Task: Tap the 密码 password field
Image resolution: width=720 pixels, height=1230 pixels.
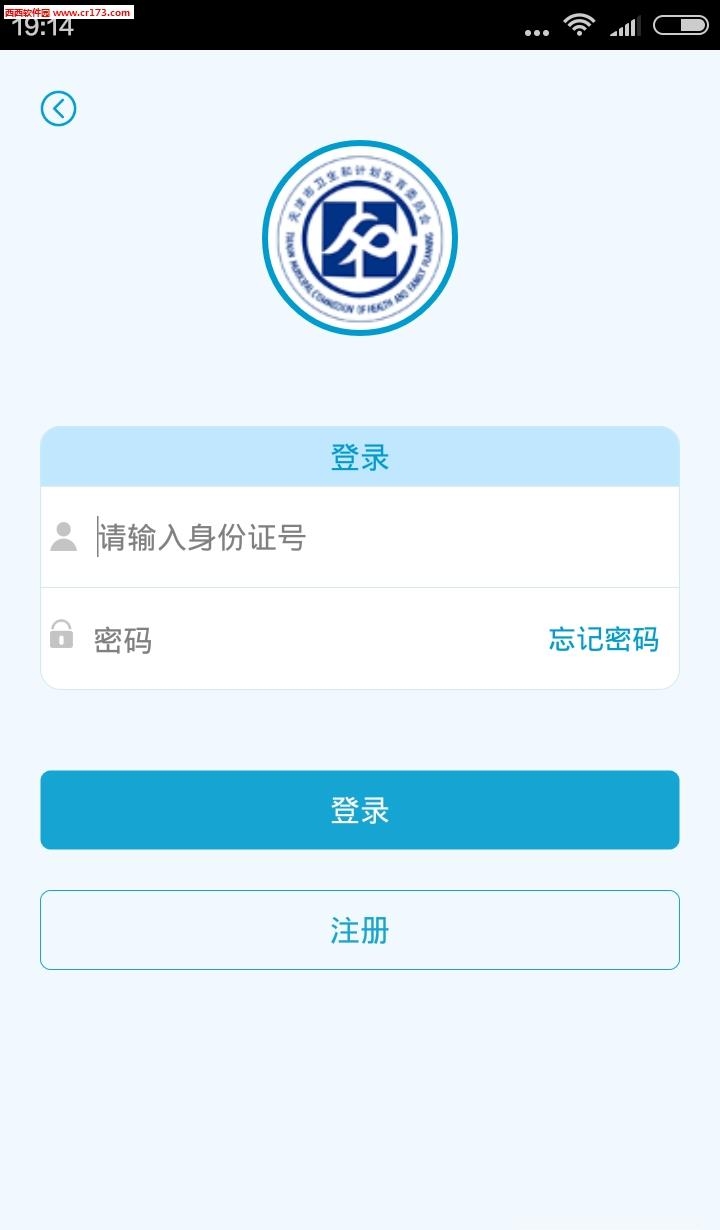Action: [300, 640]
